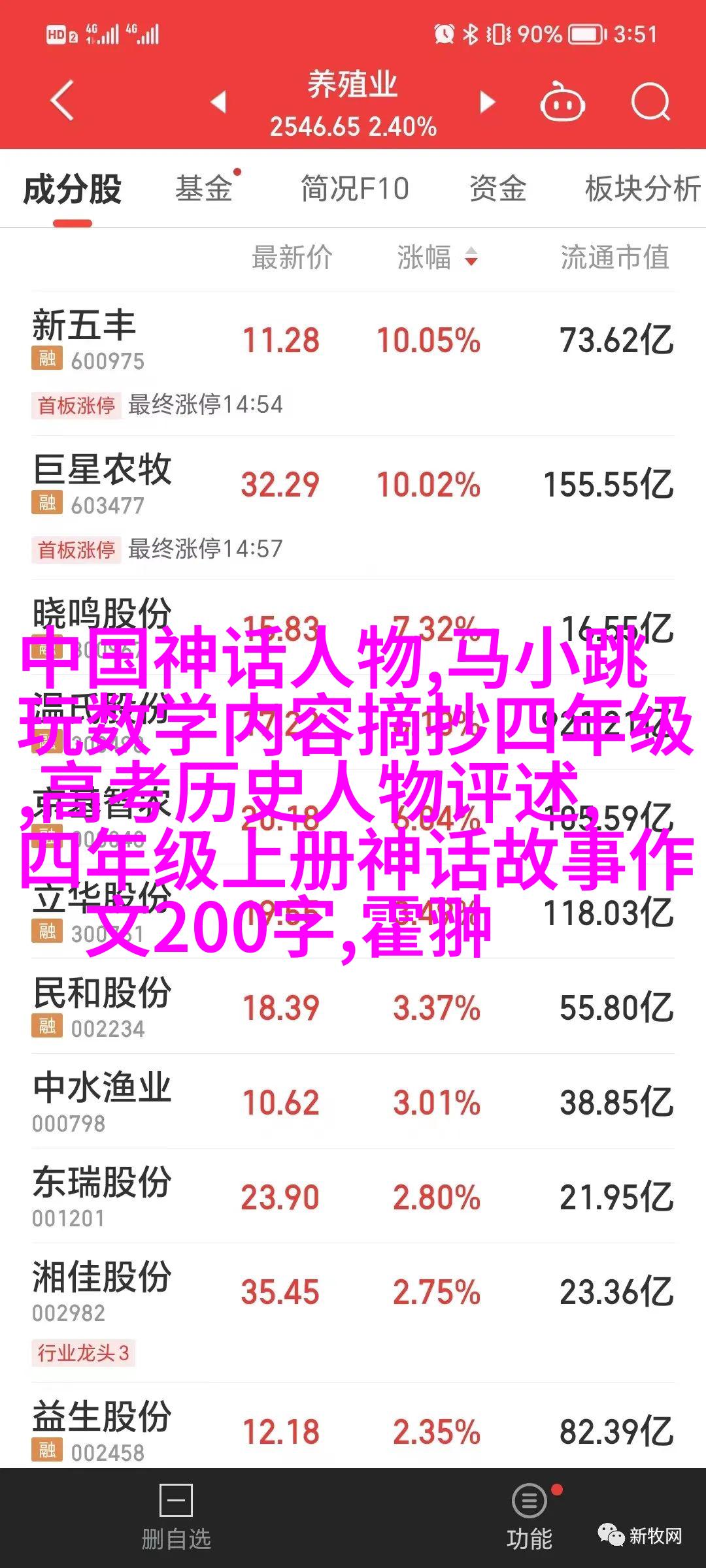Open the 板块分析 tab

tap(643, 189)
